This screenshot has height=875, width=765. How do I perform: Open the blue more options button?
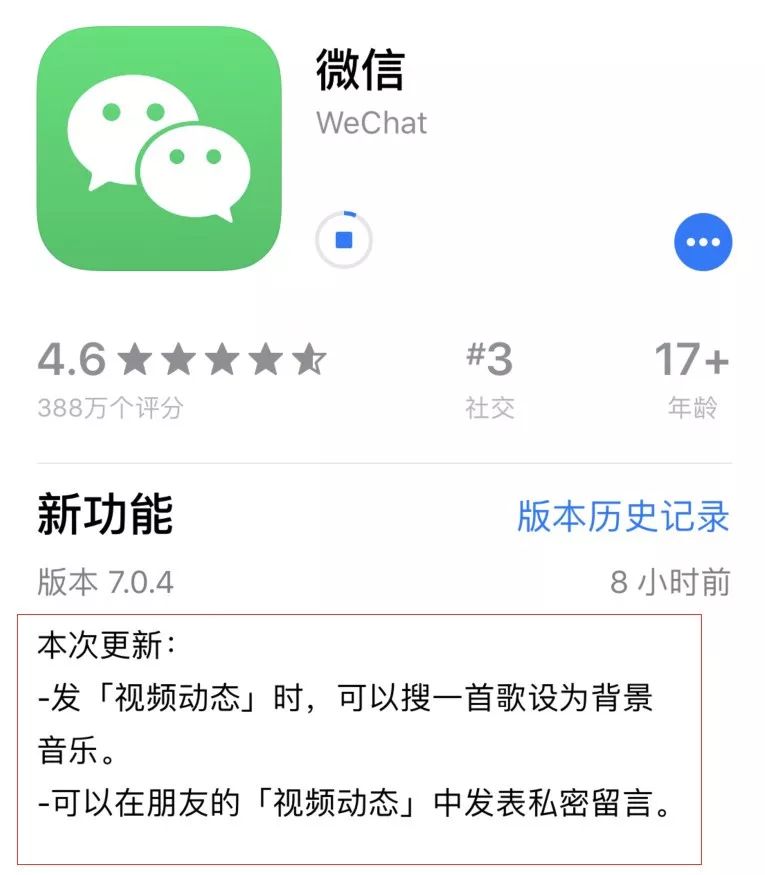[703, 242]
